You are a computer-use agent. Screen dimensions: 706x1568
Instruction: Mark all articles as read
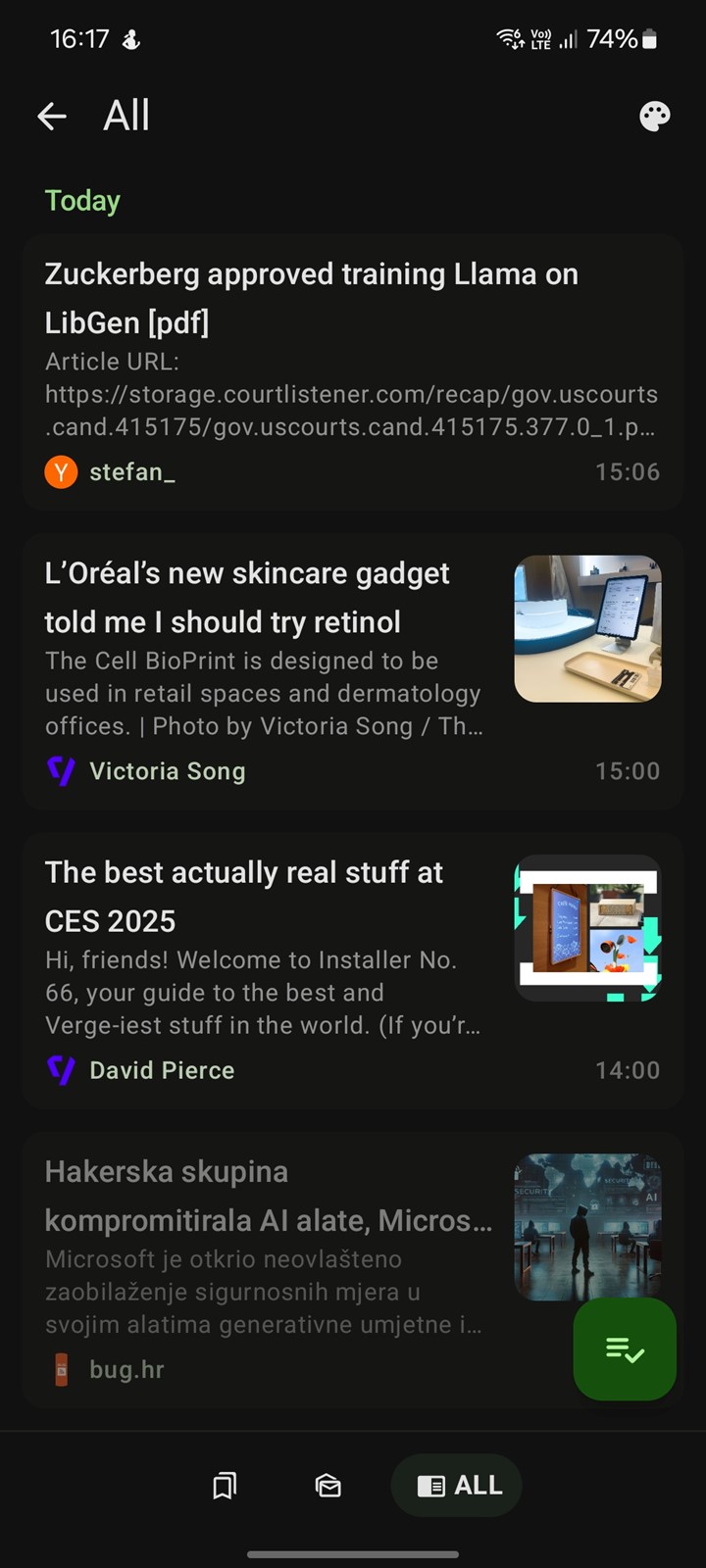[625, 1349]
